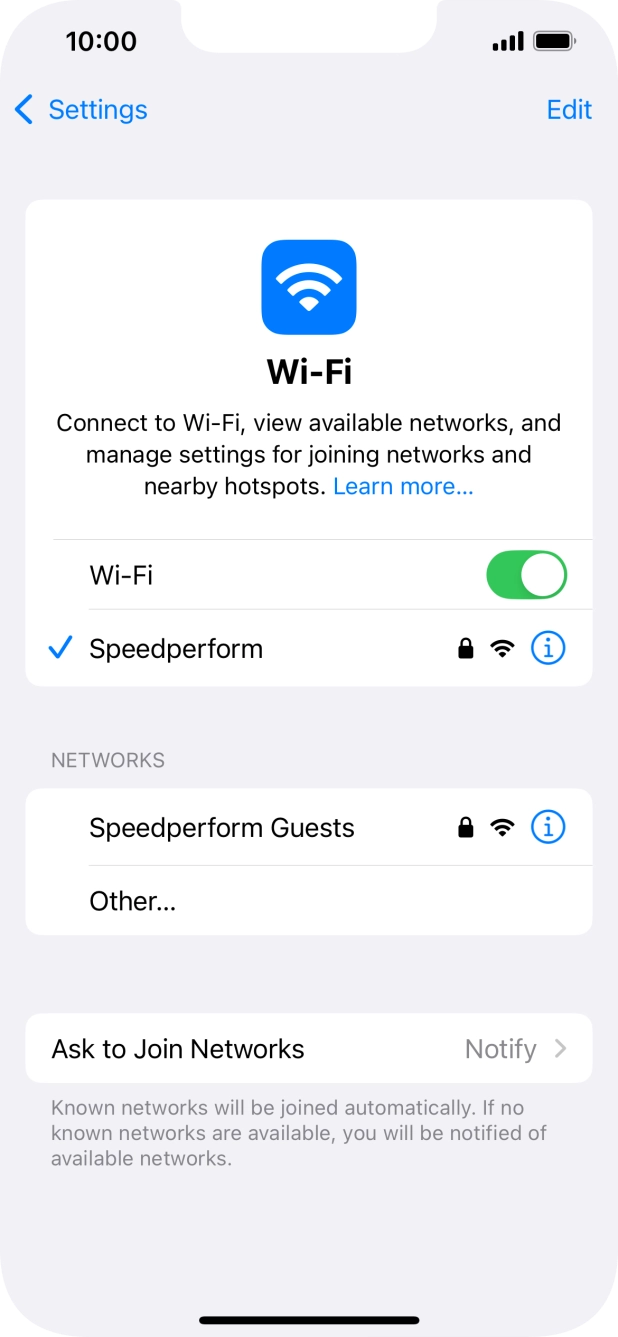Open info for Speedperform network
The width and height of the screenshot is (618, 1337).
[x=548, y=649]
